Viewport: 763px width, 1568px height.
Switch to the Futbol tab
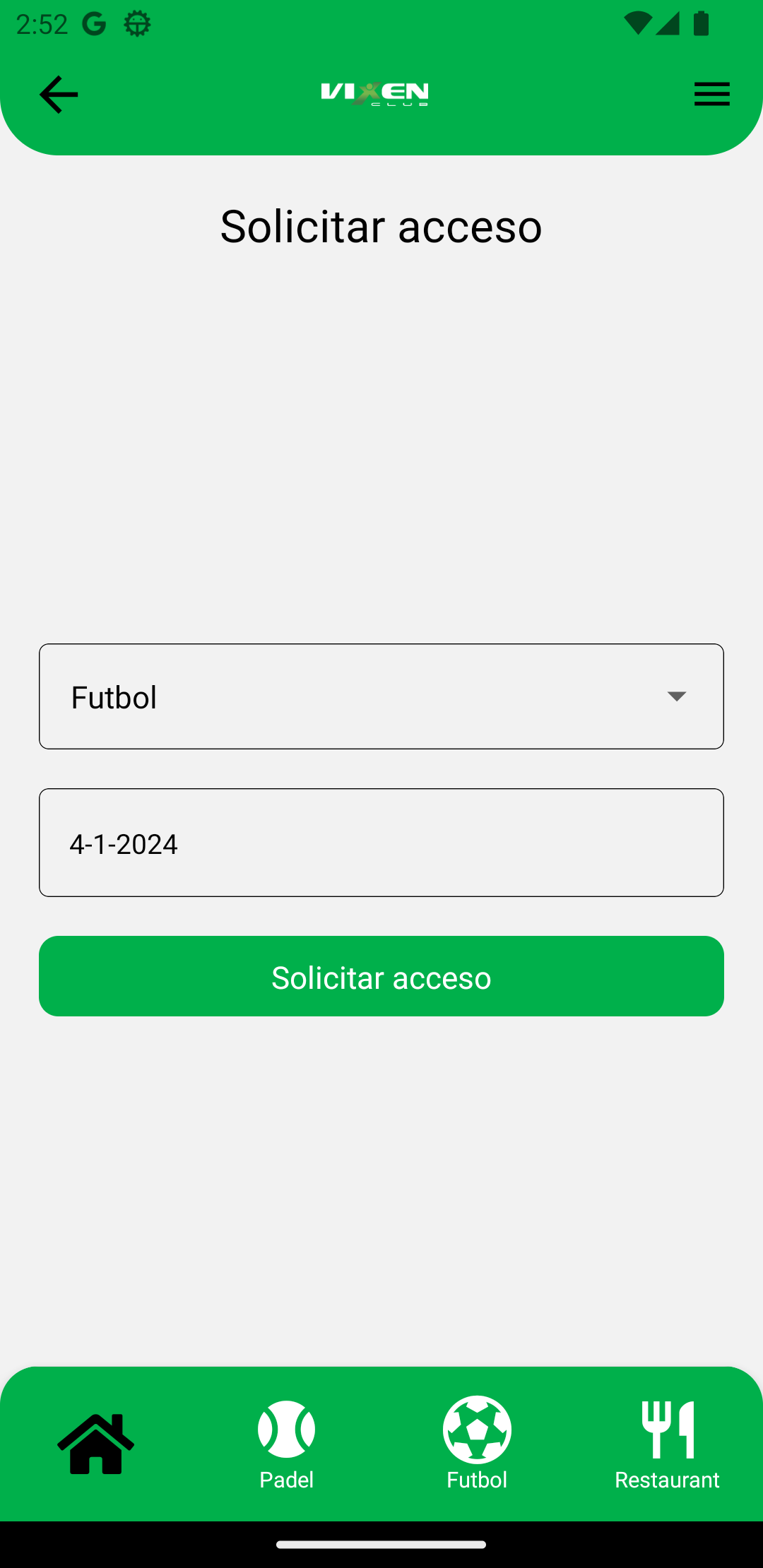click(x=477, y=1444)
